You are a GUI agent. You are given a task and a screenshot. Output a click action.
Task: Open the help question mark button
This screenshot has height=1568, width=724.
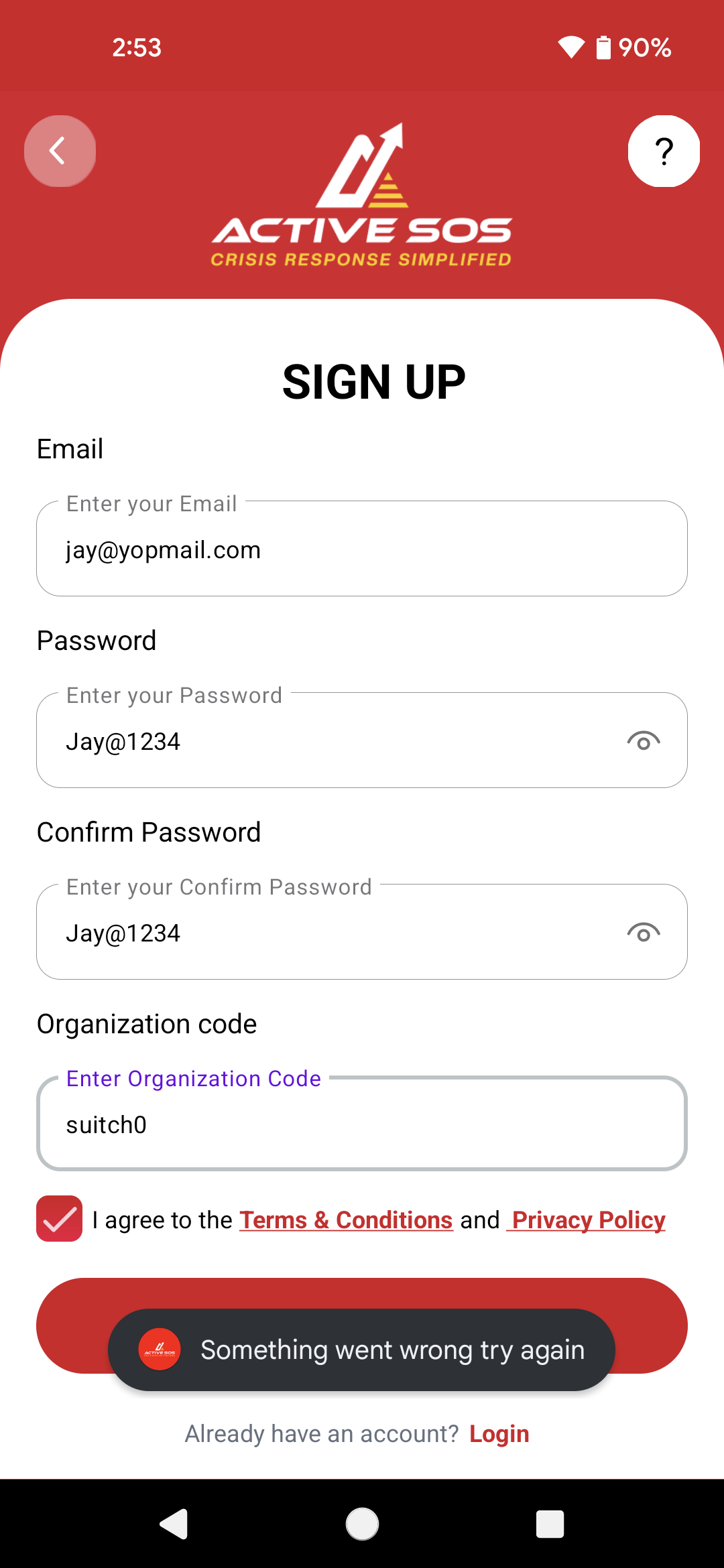click(664, 151)
